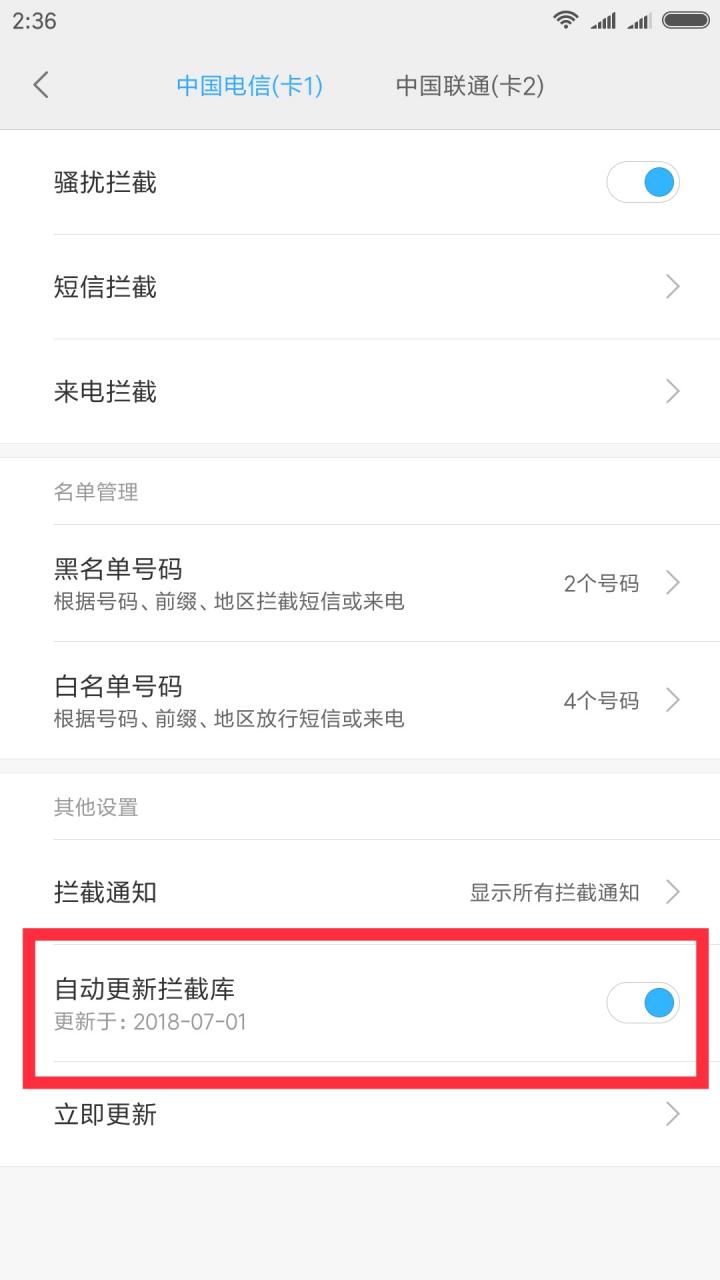Screen dimensions: 720x1280
Task: Open the 拦截通知 options
Action: coord(360,891)
